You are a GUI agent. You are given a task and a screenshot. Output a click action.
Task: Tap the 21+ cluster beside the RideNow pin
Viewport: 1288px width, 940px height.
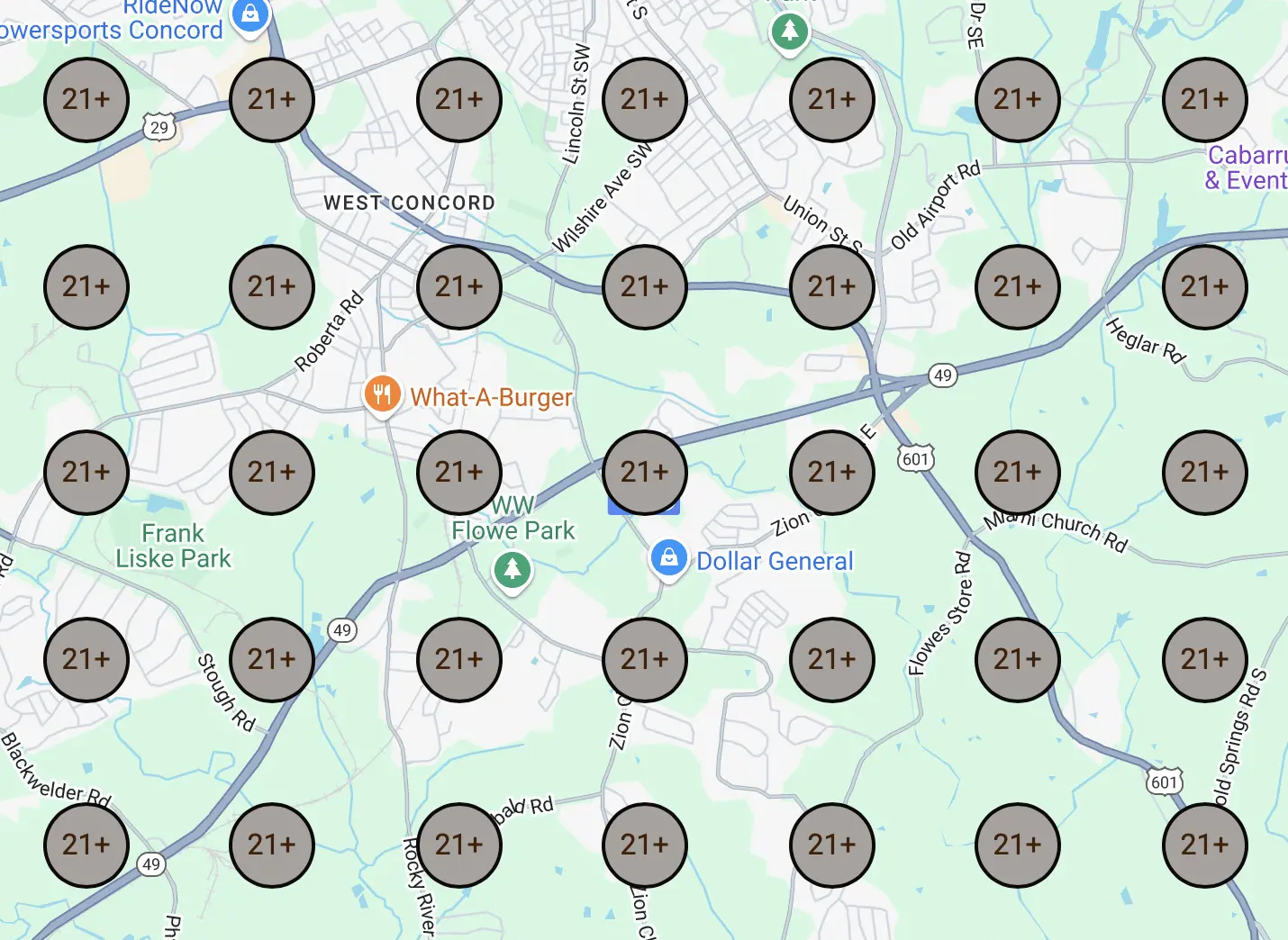click(272, 100)
